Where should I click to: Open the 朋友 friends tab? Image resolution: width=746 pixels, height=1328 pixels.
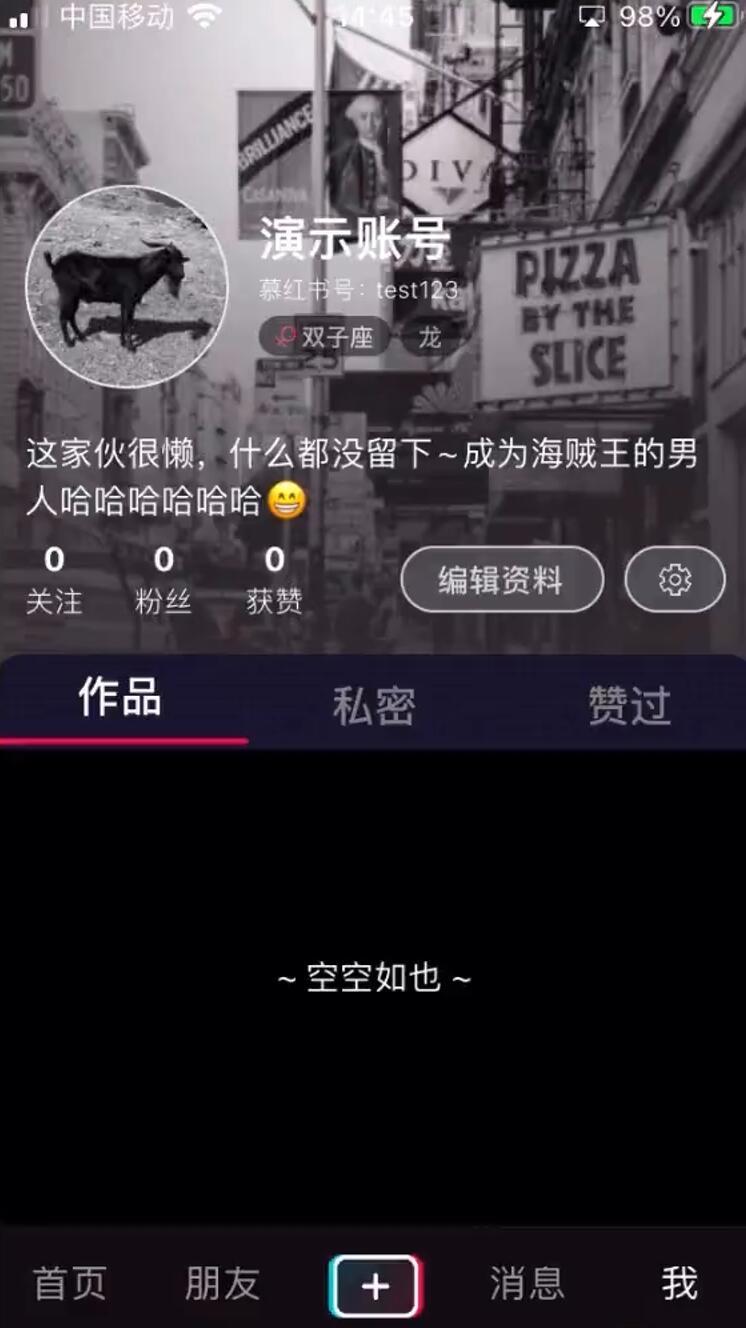point(222,1284)
